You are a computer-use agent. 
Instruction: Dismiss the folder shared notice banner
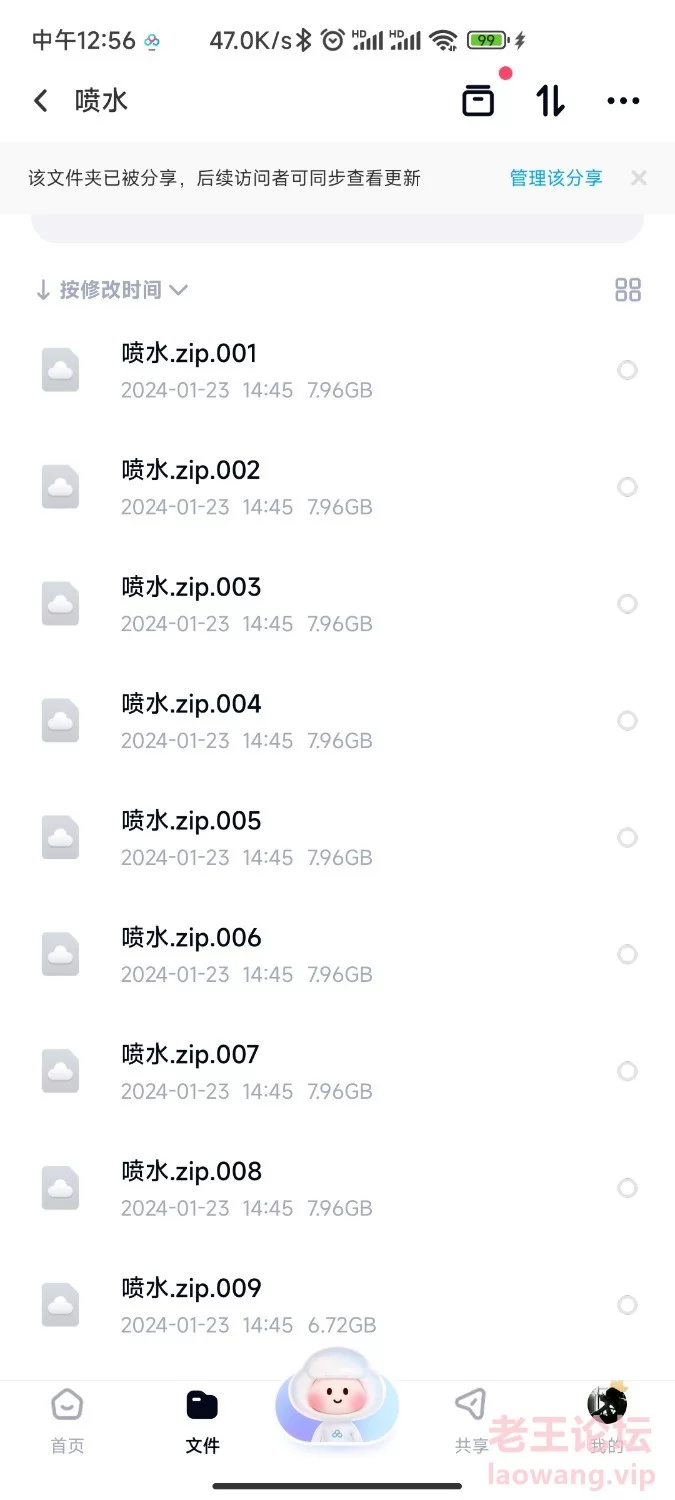(x=639, y=178)
